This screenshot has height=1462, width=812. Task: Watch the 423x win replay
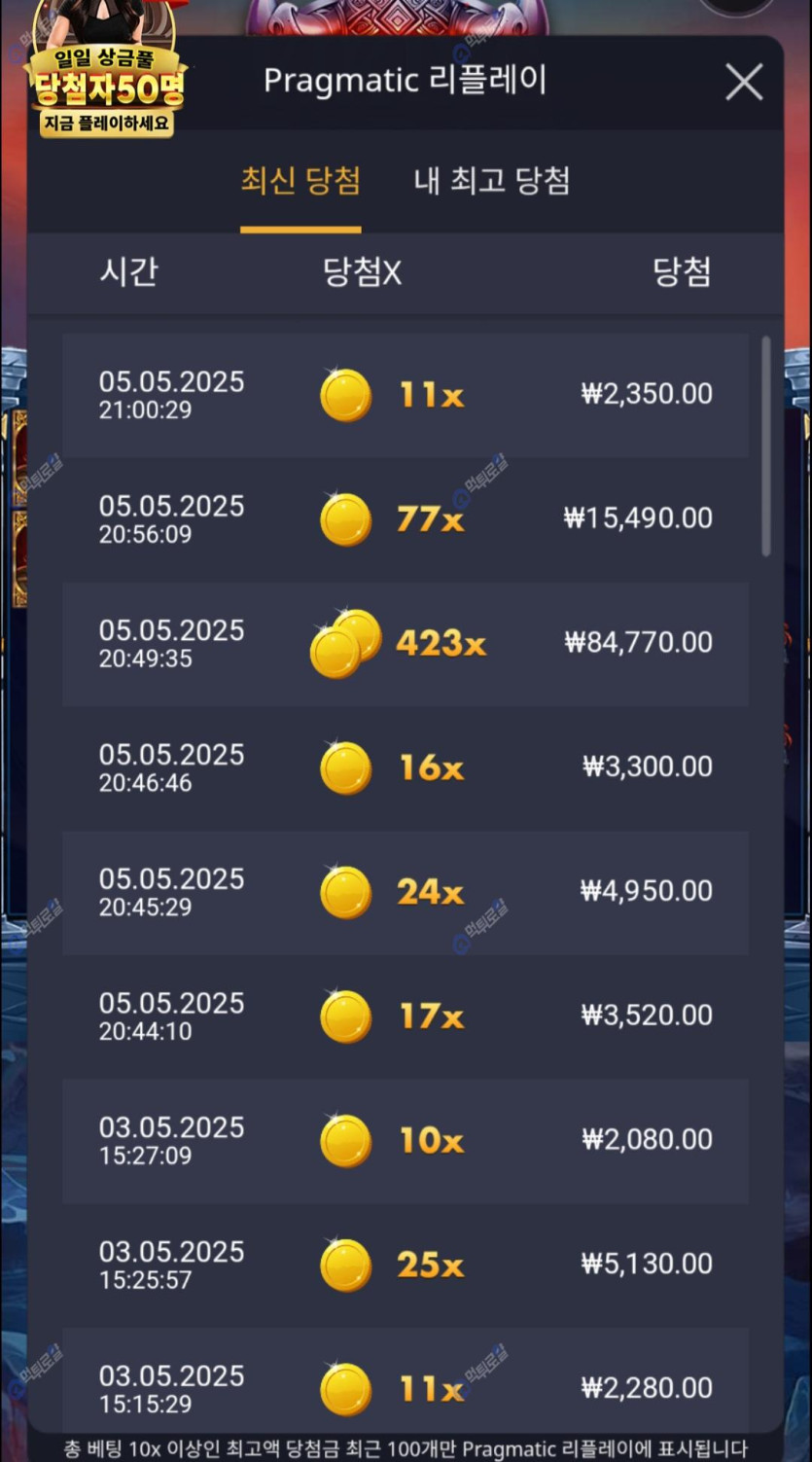(x=405, y=644)
